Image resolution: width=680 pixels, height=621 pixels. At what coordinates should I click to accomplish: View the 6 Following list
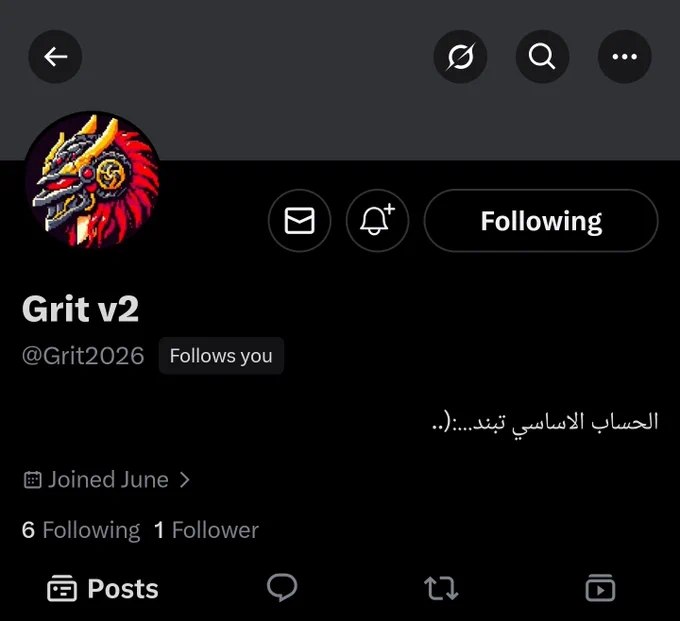click(81, 530)
